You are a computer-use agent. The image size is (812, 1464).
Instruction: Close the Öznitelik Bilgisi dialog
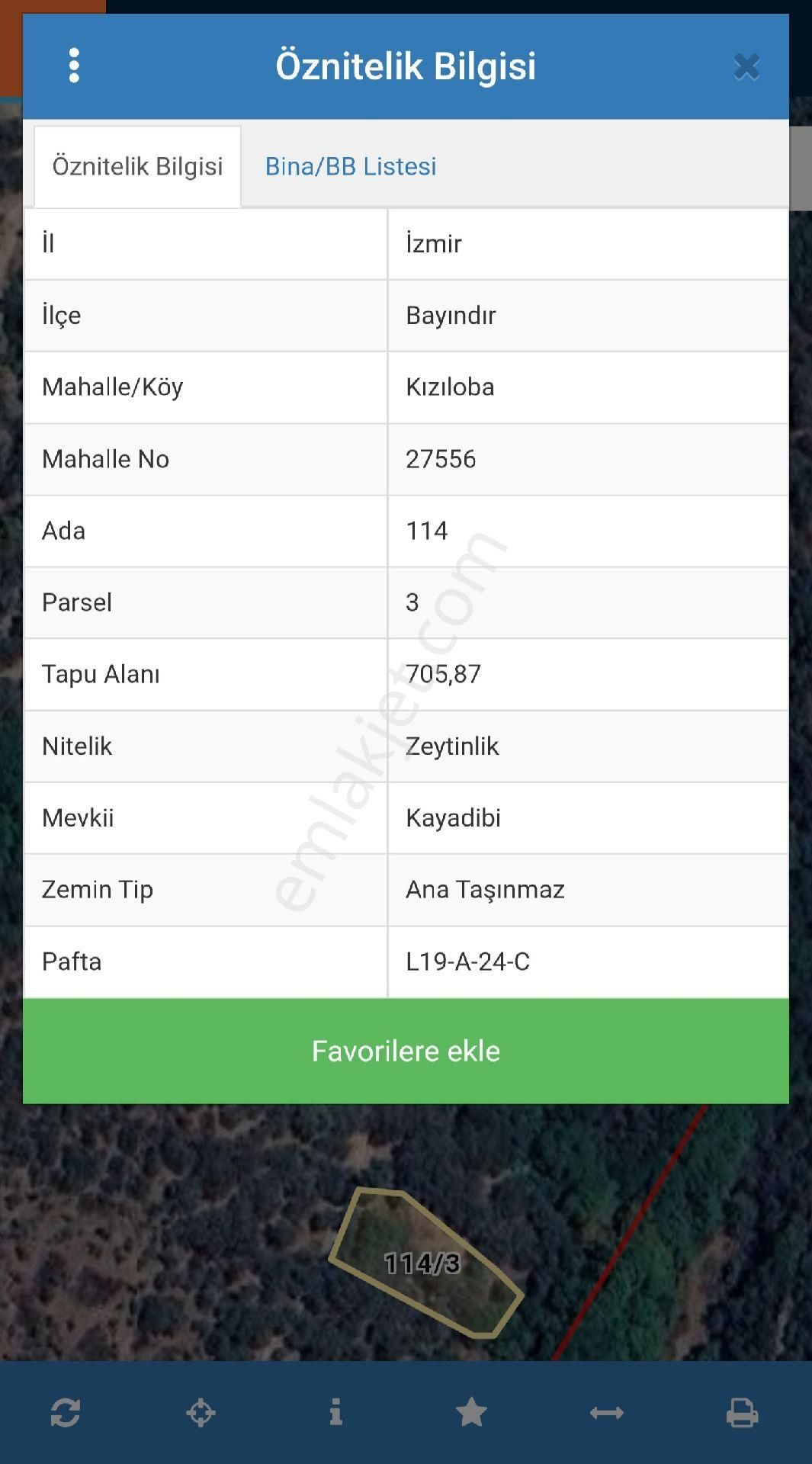click(x=746, y=67)
